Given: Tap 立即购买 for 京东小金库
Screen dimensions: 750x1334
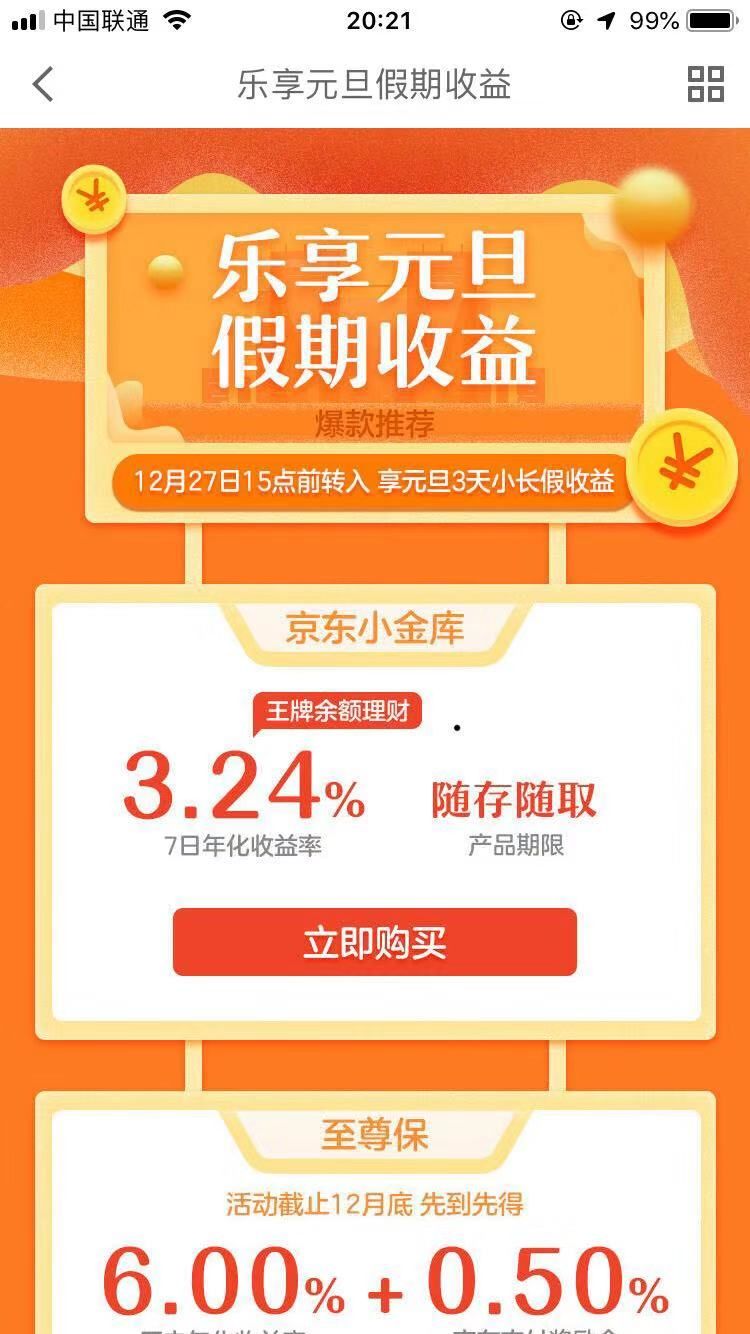Looking at the screenshot, I should 375,942.
